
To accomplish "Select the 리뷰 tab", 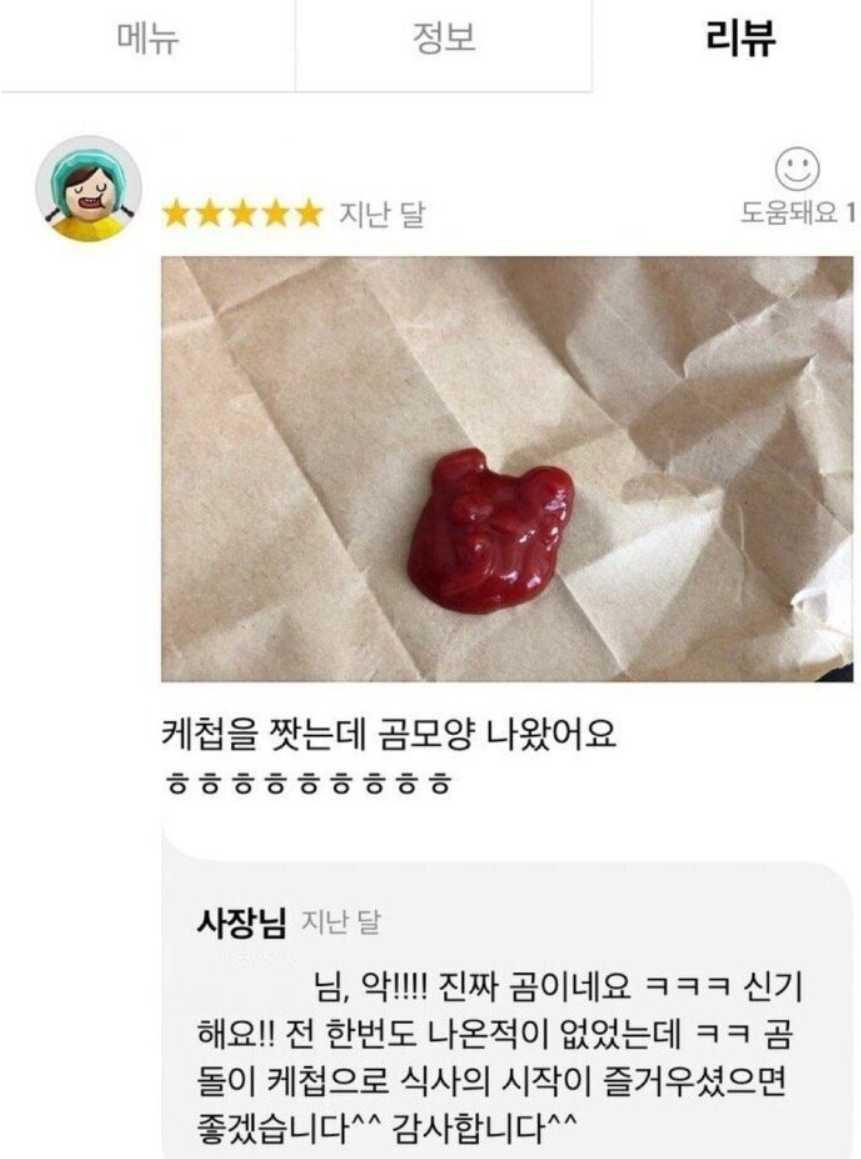I will pos(740,41).
